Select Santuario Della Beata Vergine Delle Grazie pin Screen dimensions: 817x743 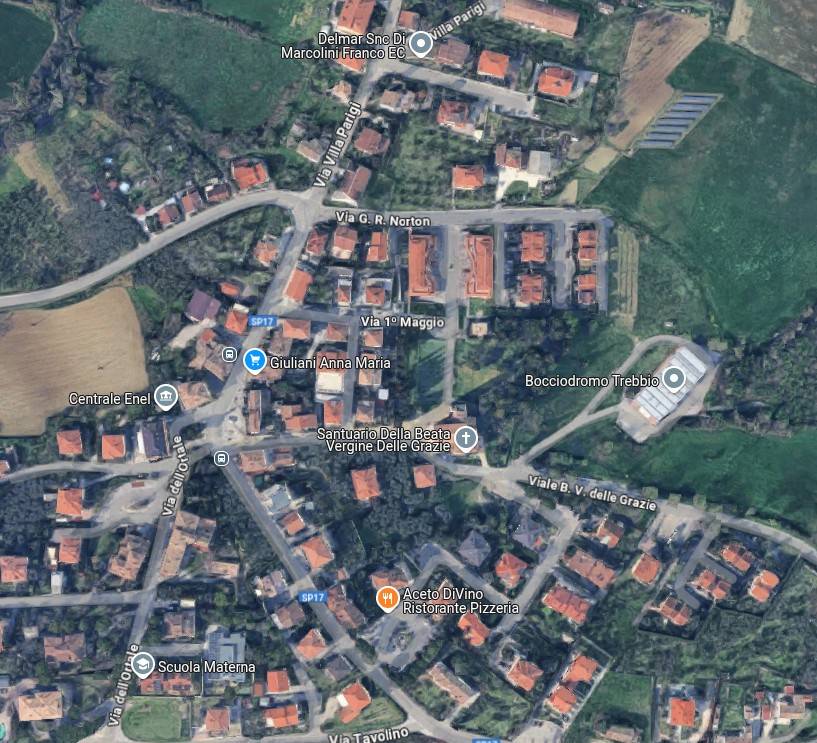click(x=465, y=438)
